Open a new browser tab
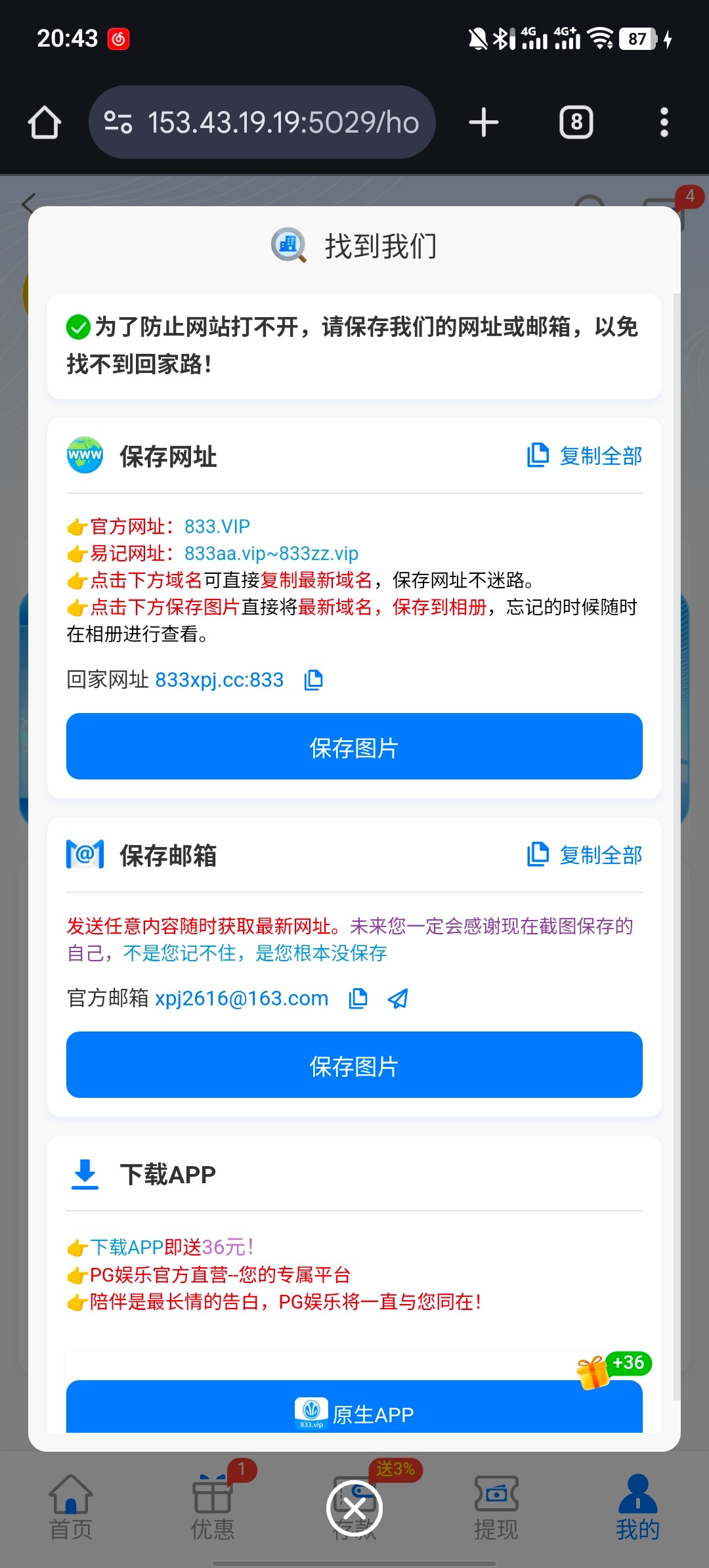Viewport: 709px width, 1568px height. pyautogui.click(x=484, y=123)
